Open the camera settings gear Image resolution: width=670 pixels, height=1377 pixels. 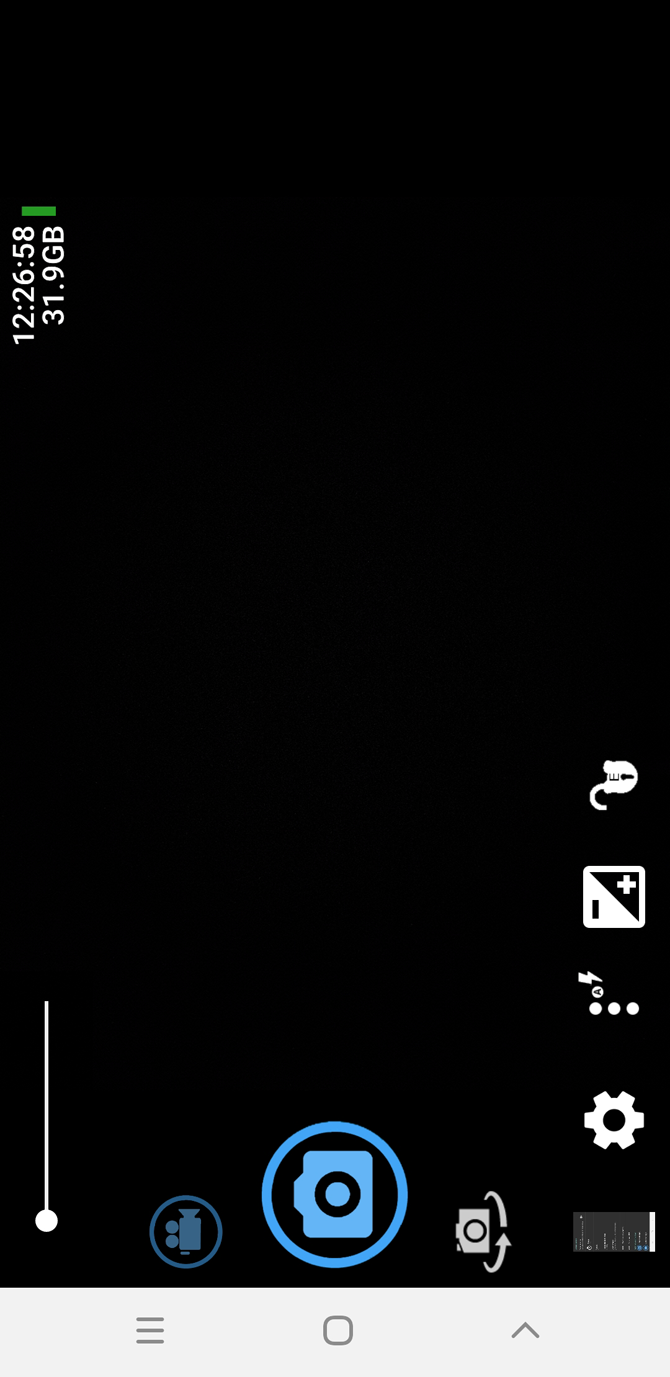point(613,1119)
